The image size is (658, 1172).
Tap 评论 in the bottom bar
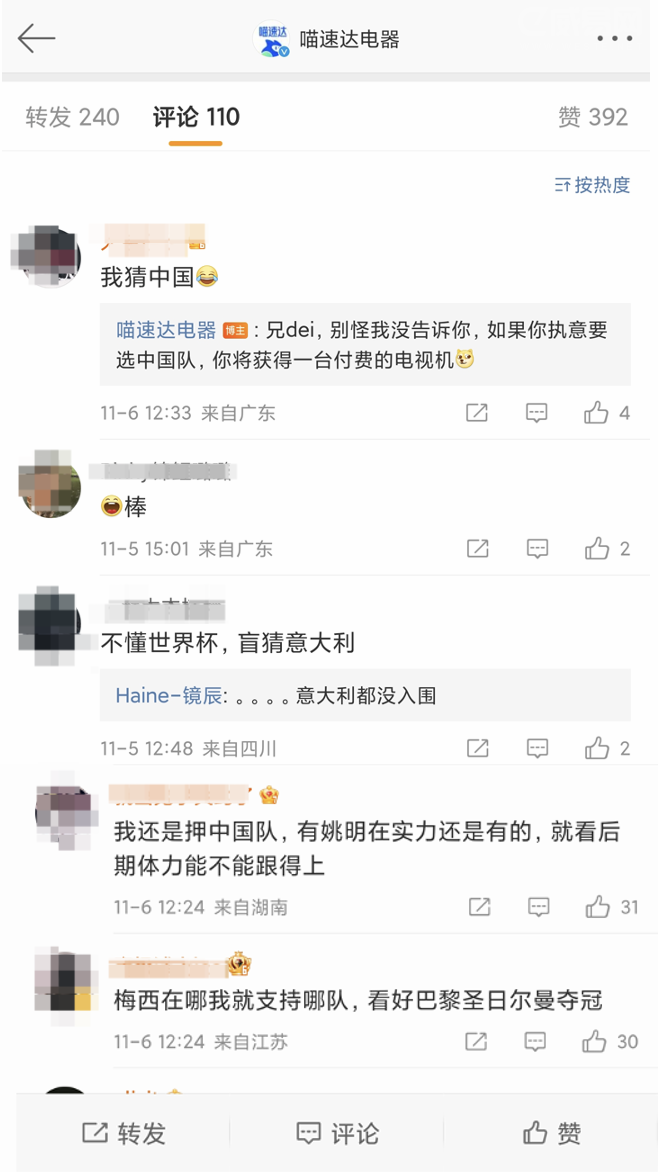(x=338, y=1133)
